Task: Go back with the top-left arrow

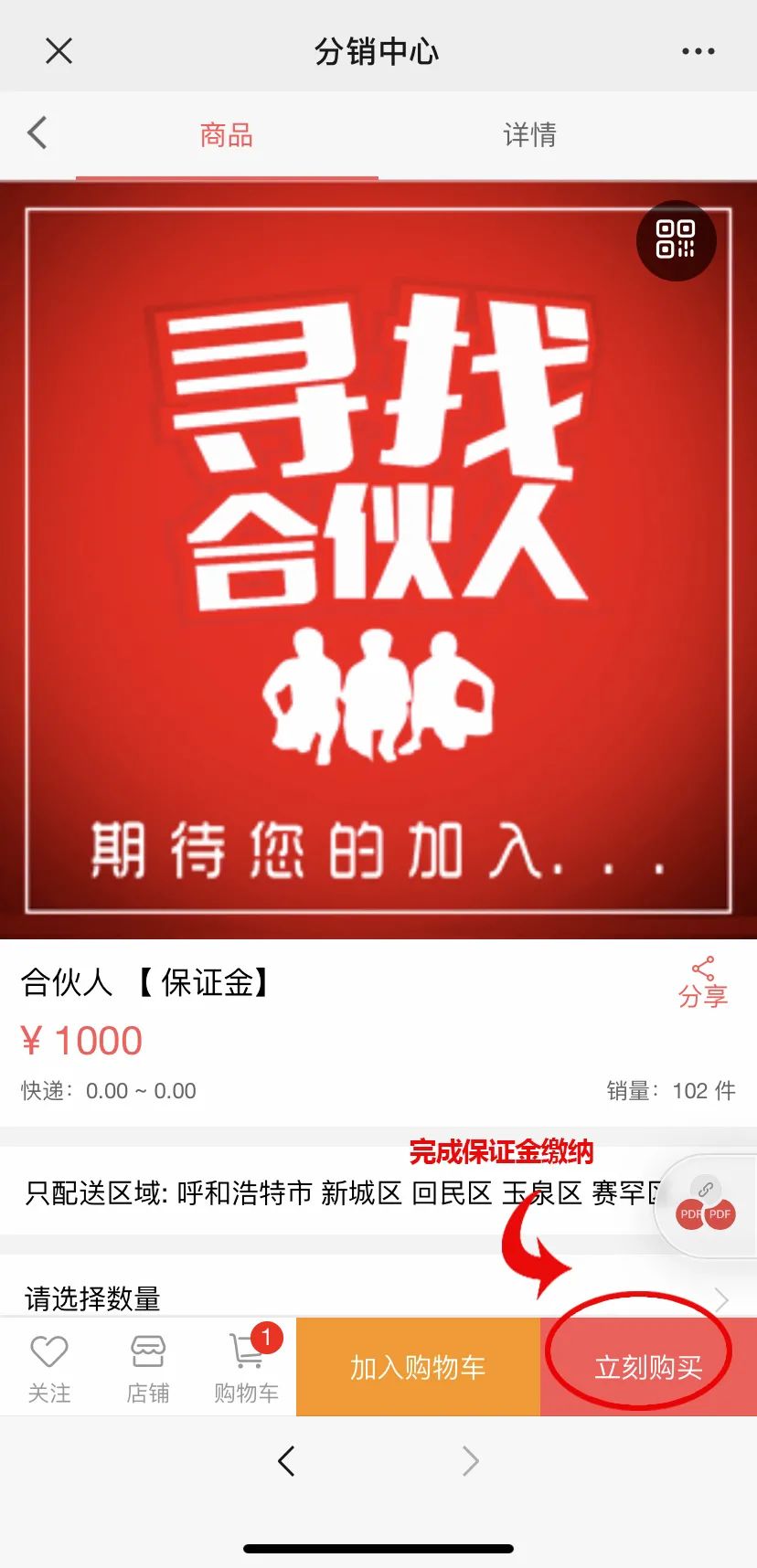Action: coord(37,133)
